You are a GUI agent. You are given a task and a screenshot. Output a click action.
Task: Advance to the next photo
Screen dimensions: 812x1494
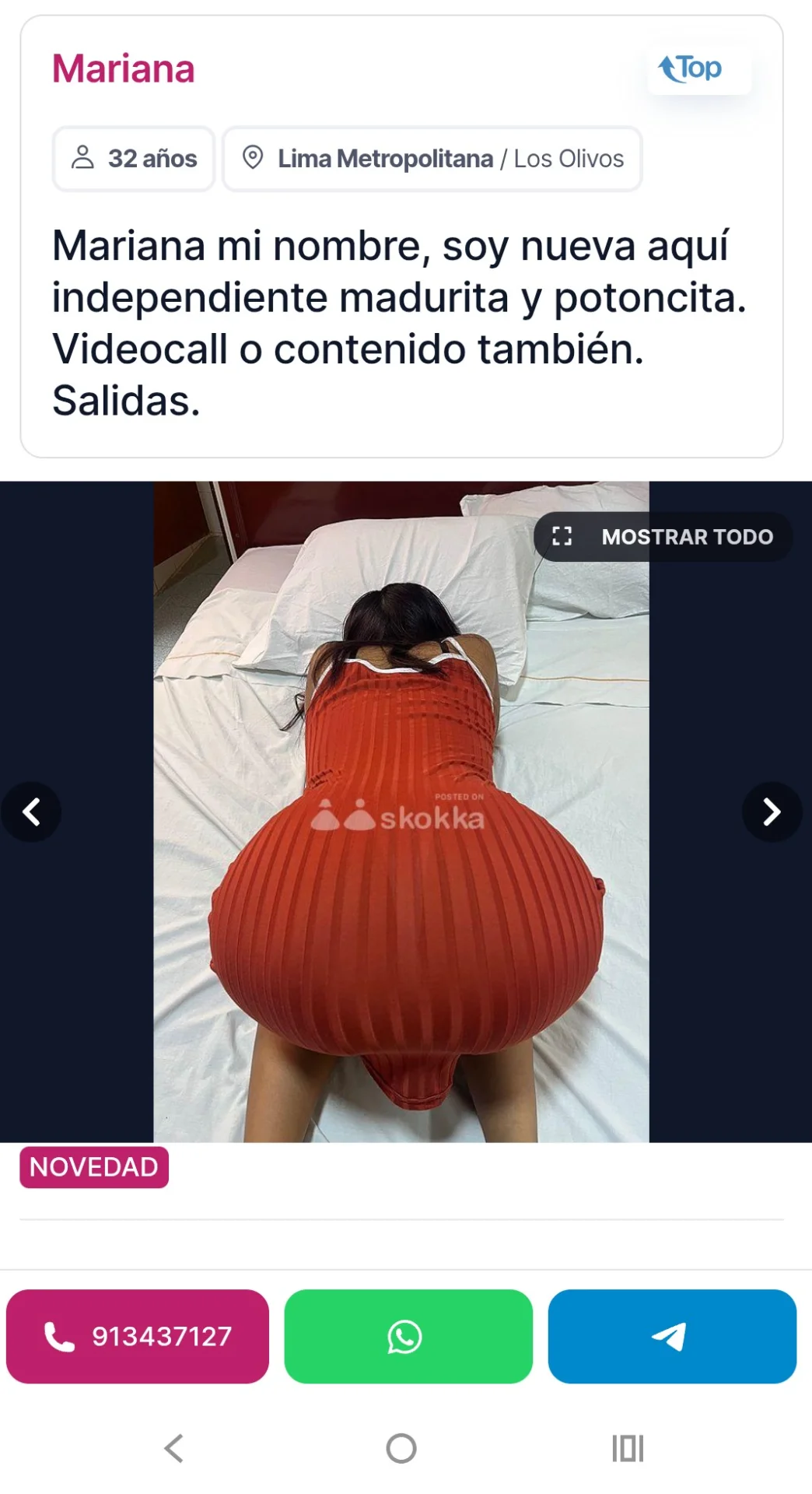pos(771,812)
